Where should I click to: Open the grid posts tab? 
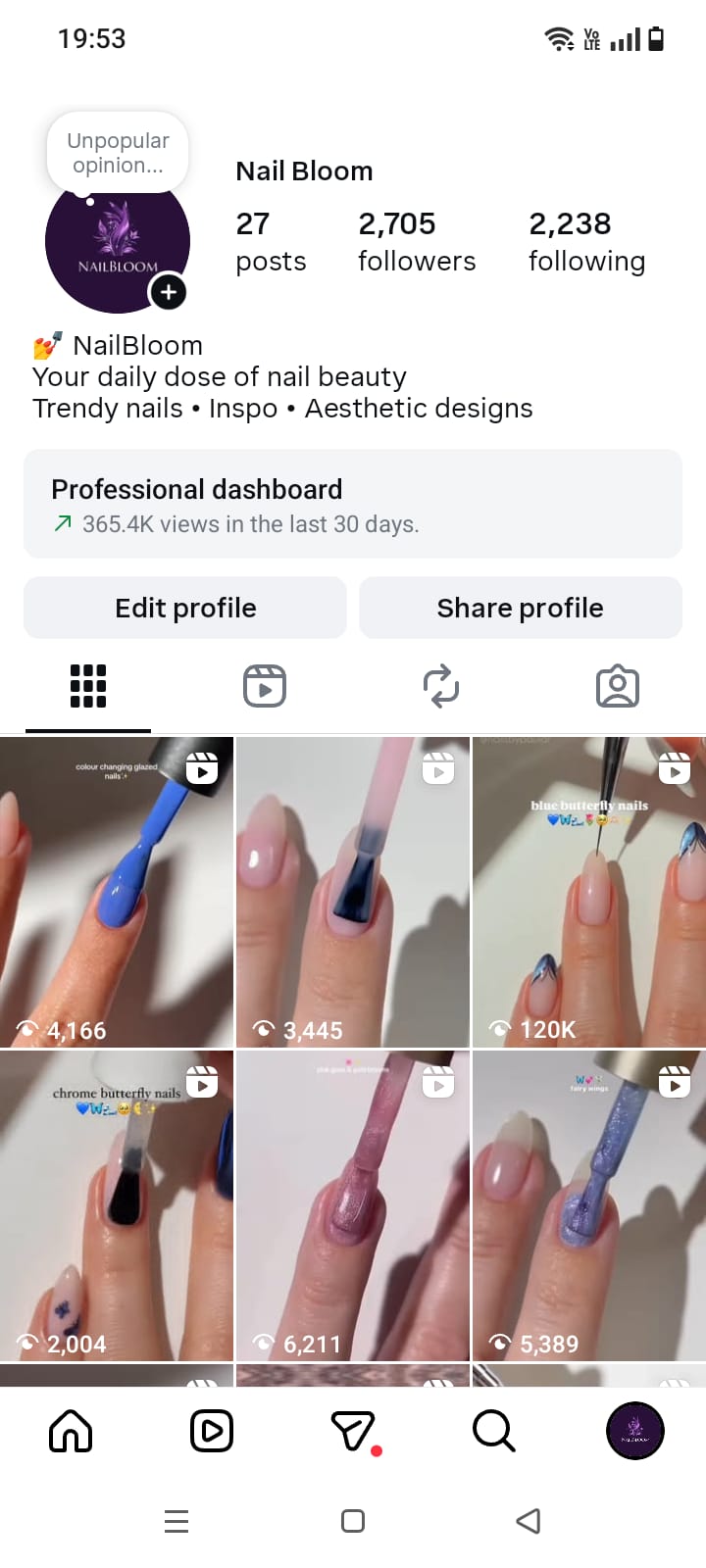87,686
